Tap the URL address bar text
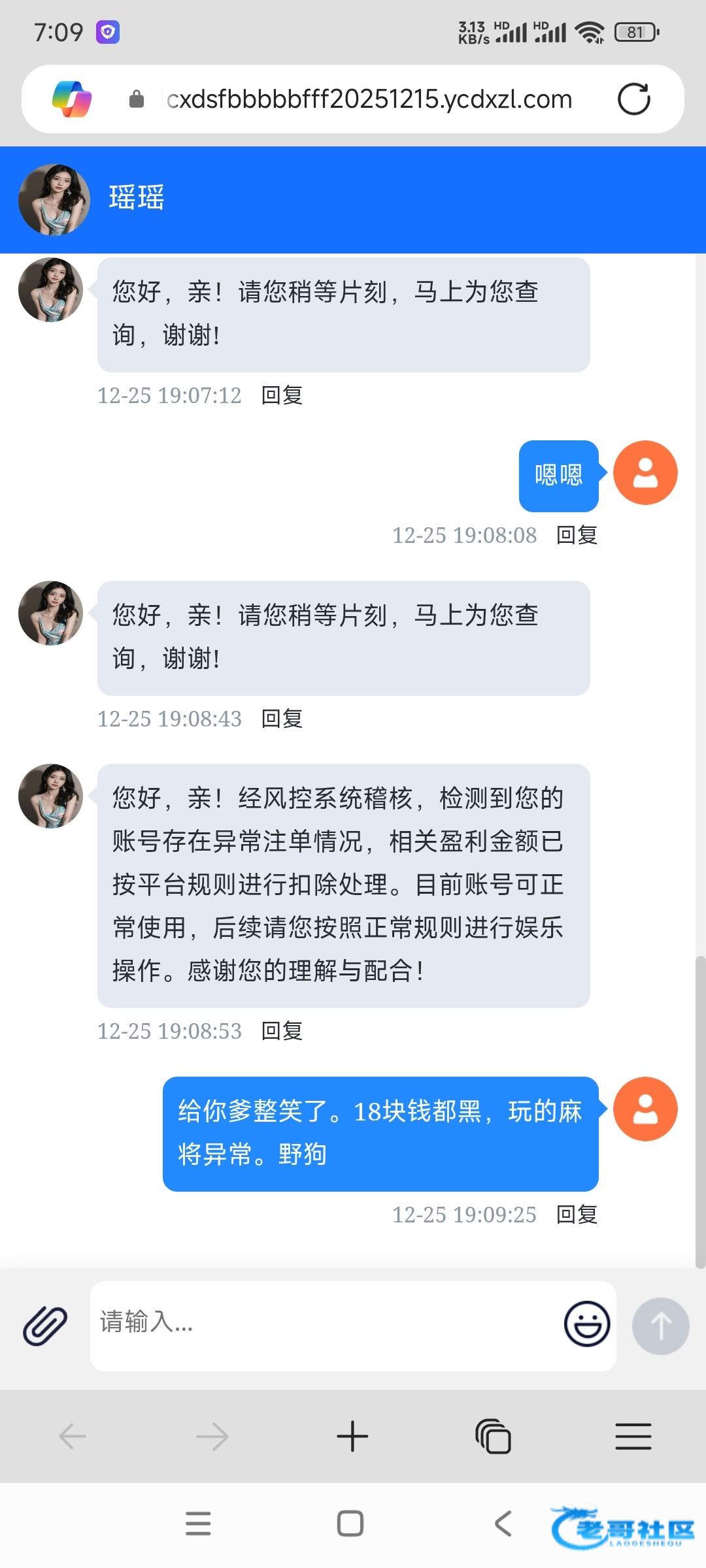Image resolution: width=706 pixels, height=1568 pixels. pos(369,99)
